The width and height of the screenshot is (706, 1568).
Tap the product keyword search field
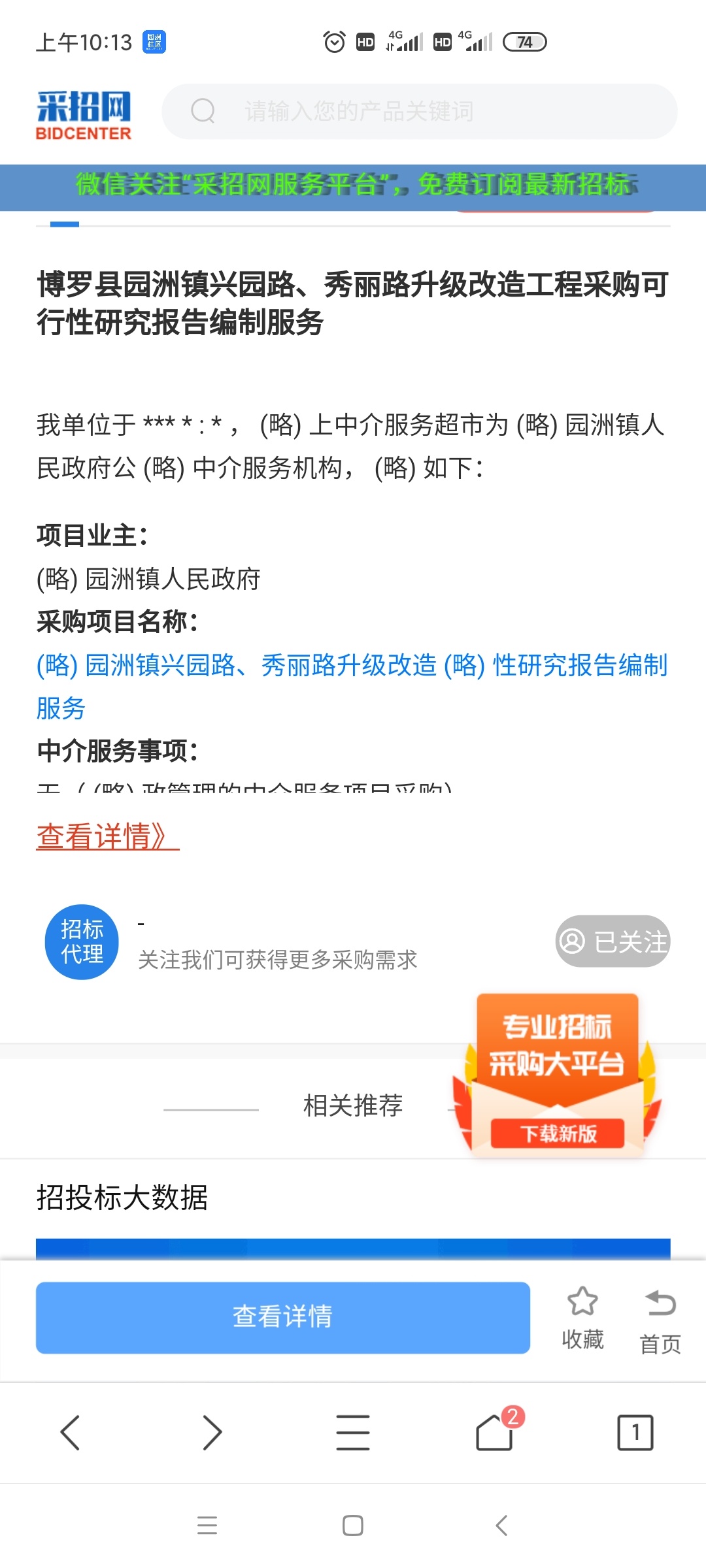click(418, 111)
